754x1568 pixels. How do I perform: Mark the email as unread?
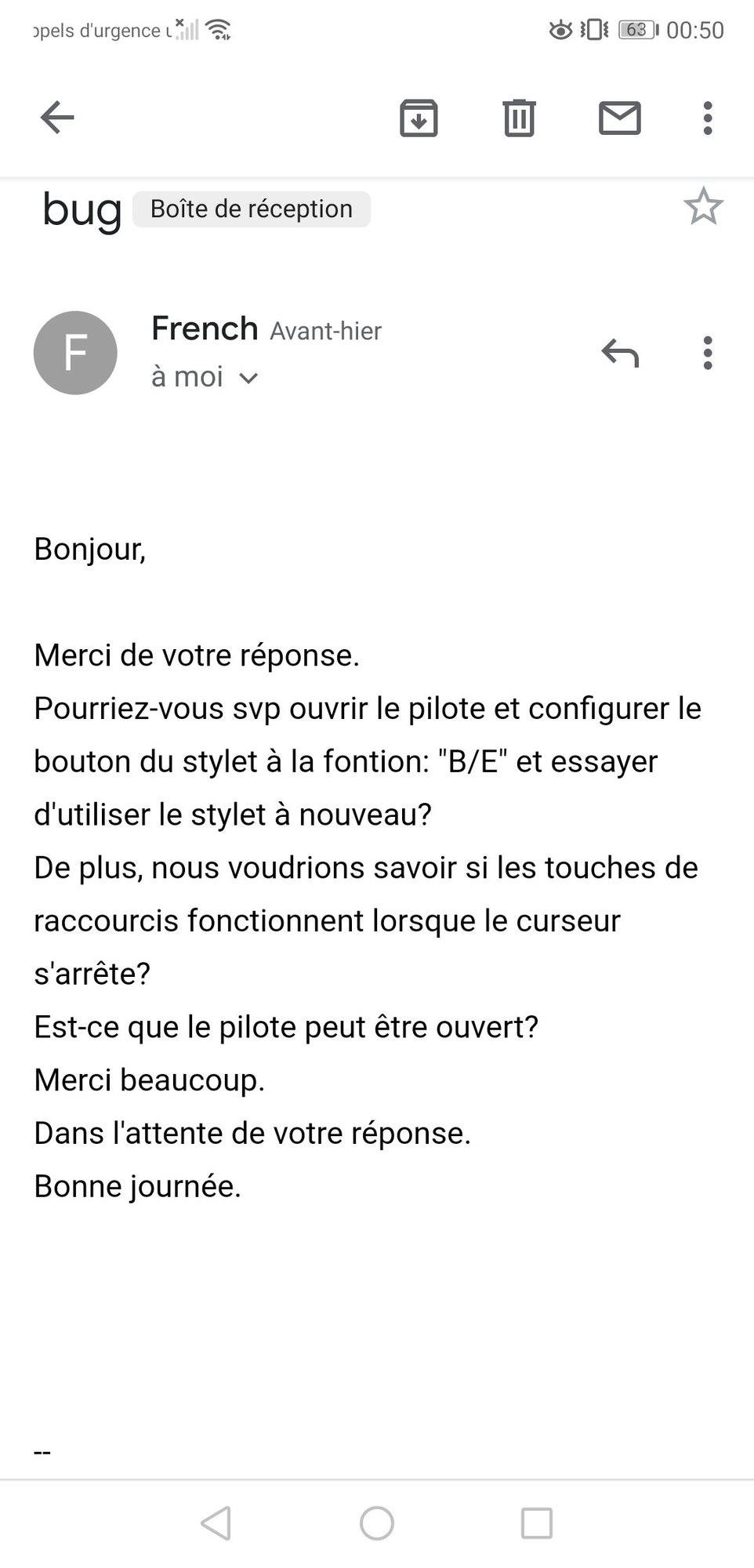[619, 118]
